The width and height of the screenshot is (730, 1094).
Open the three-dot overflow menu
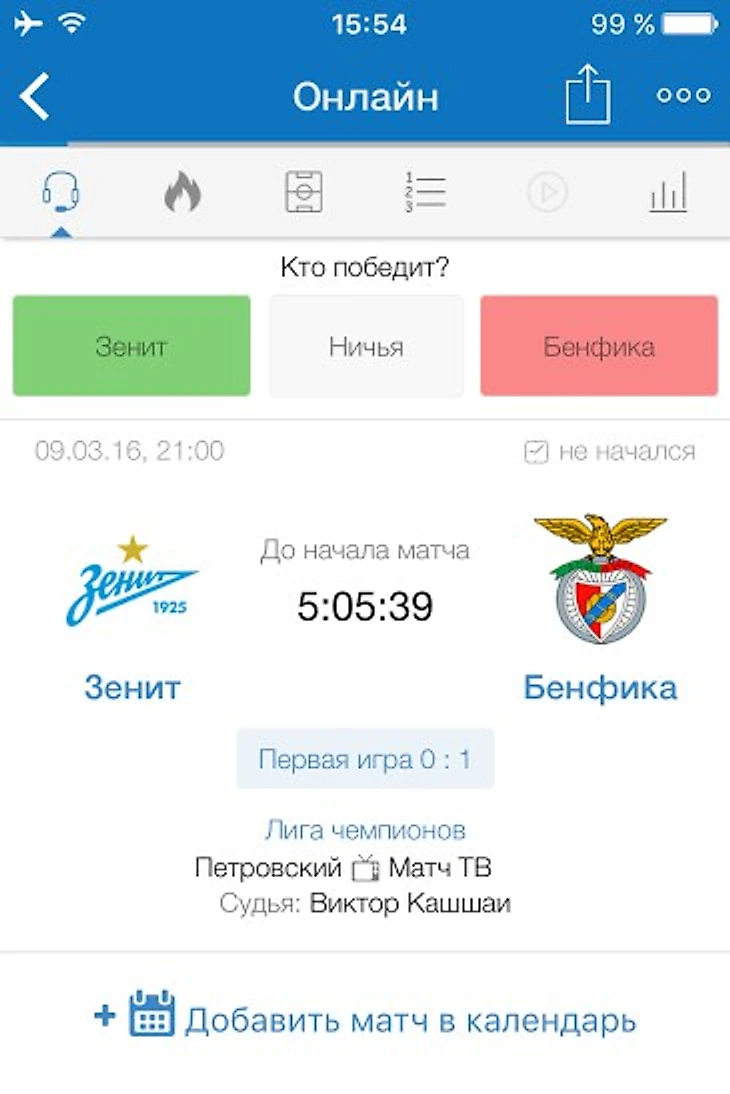tap(684, 96)
